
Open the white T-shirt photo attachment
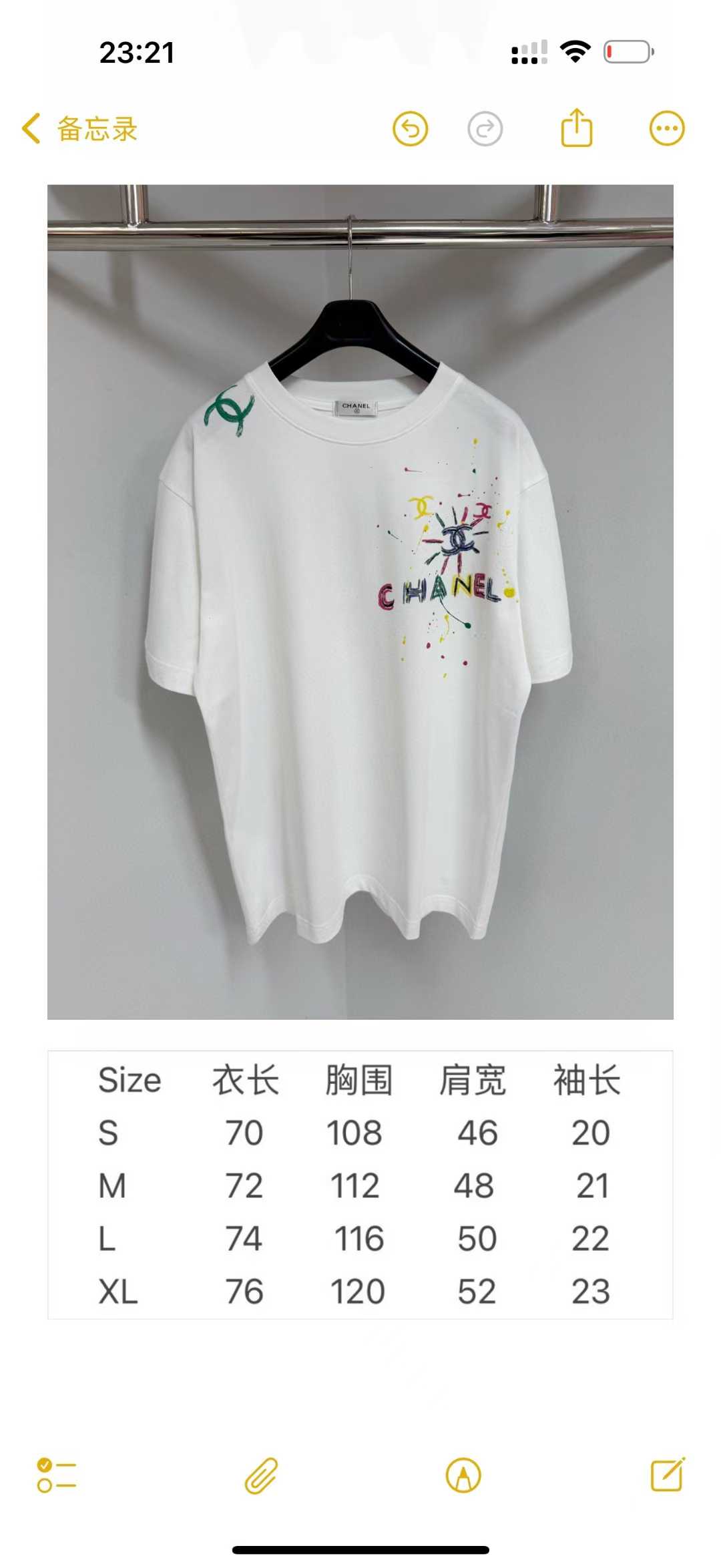pos(360,601)
